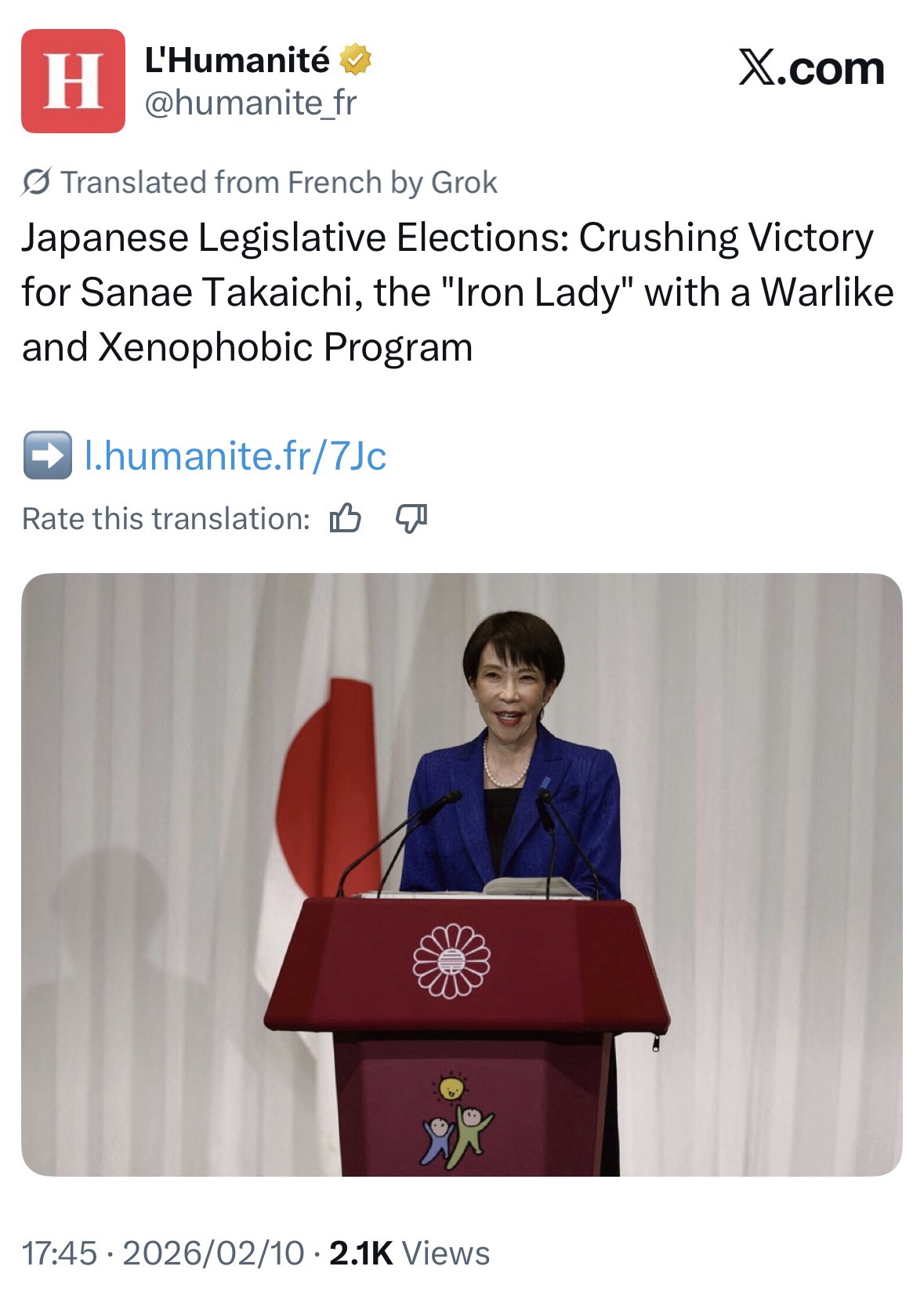Open the l.humanite.fr/7Jc article link

tap(234, 455)
